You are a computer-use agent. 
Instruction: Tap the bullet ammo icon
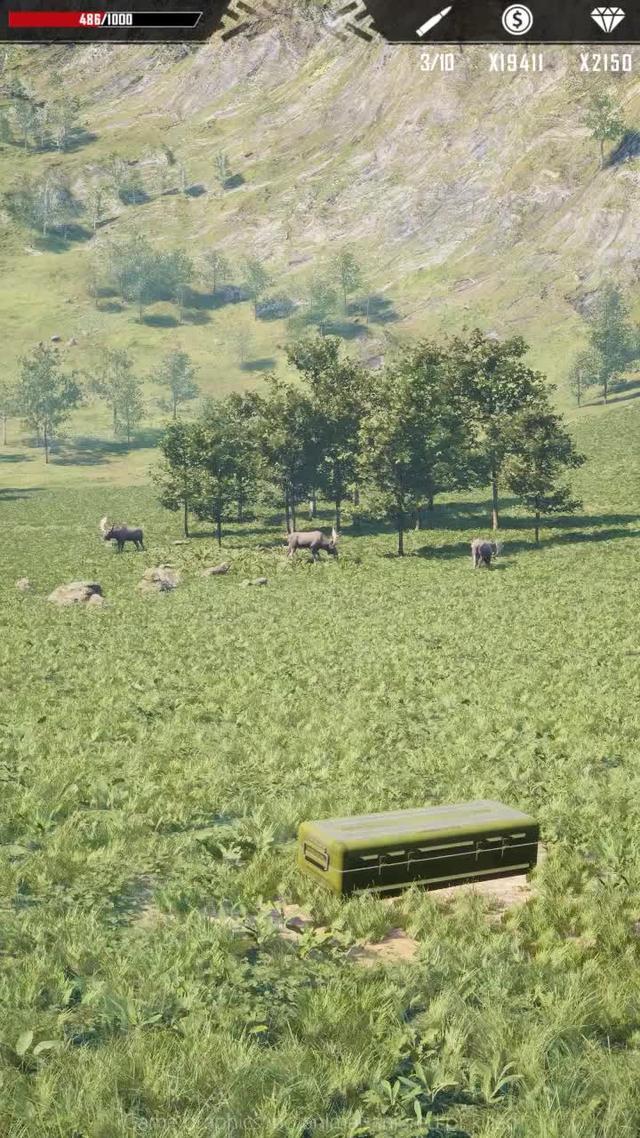tap(434, 21)
